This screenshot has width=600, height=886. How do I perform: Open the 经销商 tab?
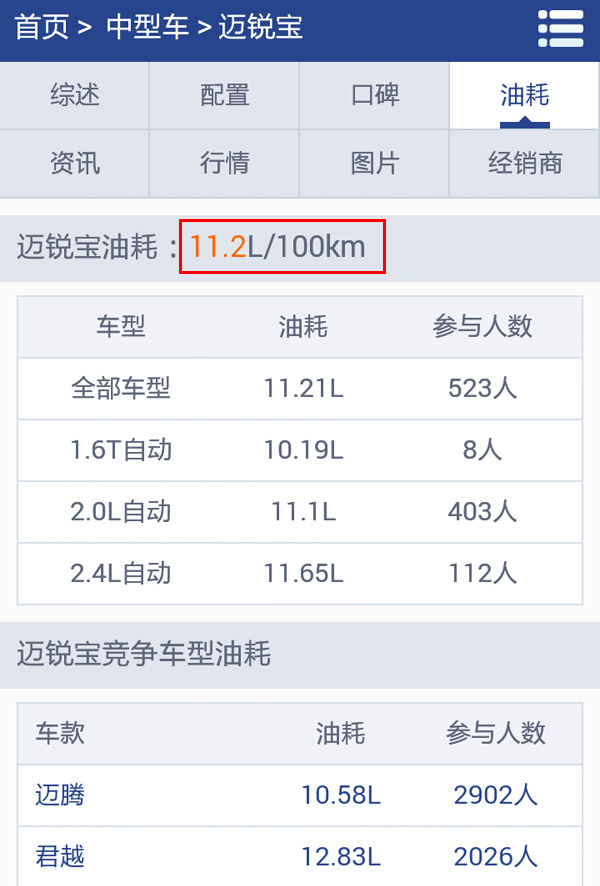click(x=525, y=163)
